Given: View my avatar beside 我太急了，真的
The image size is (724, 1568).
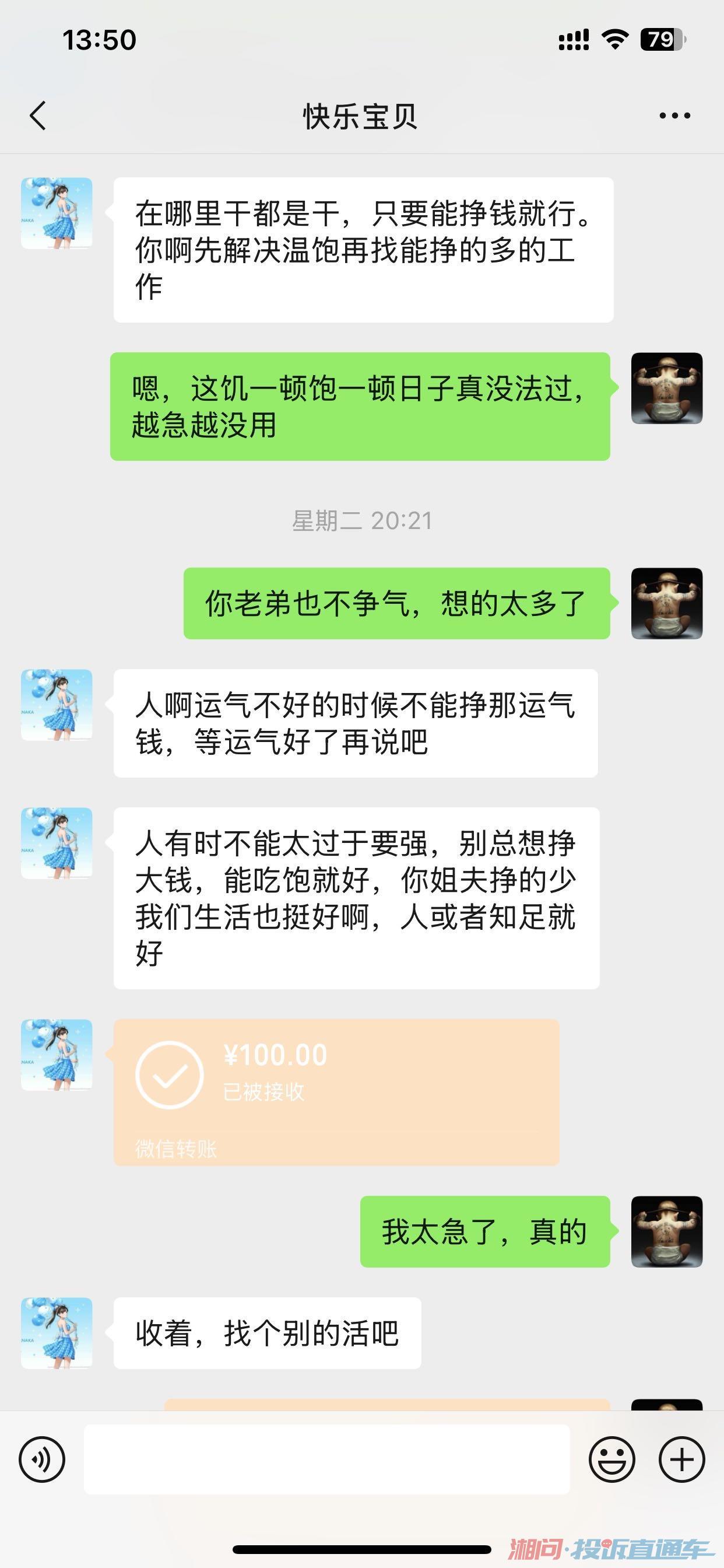Looking at the screenshot, I should pos(666,1231).
